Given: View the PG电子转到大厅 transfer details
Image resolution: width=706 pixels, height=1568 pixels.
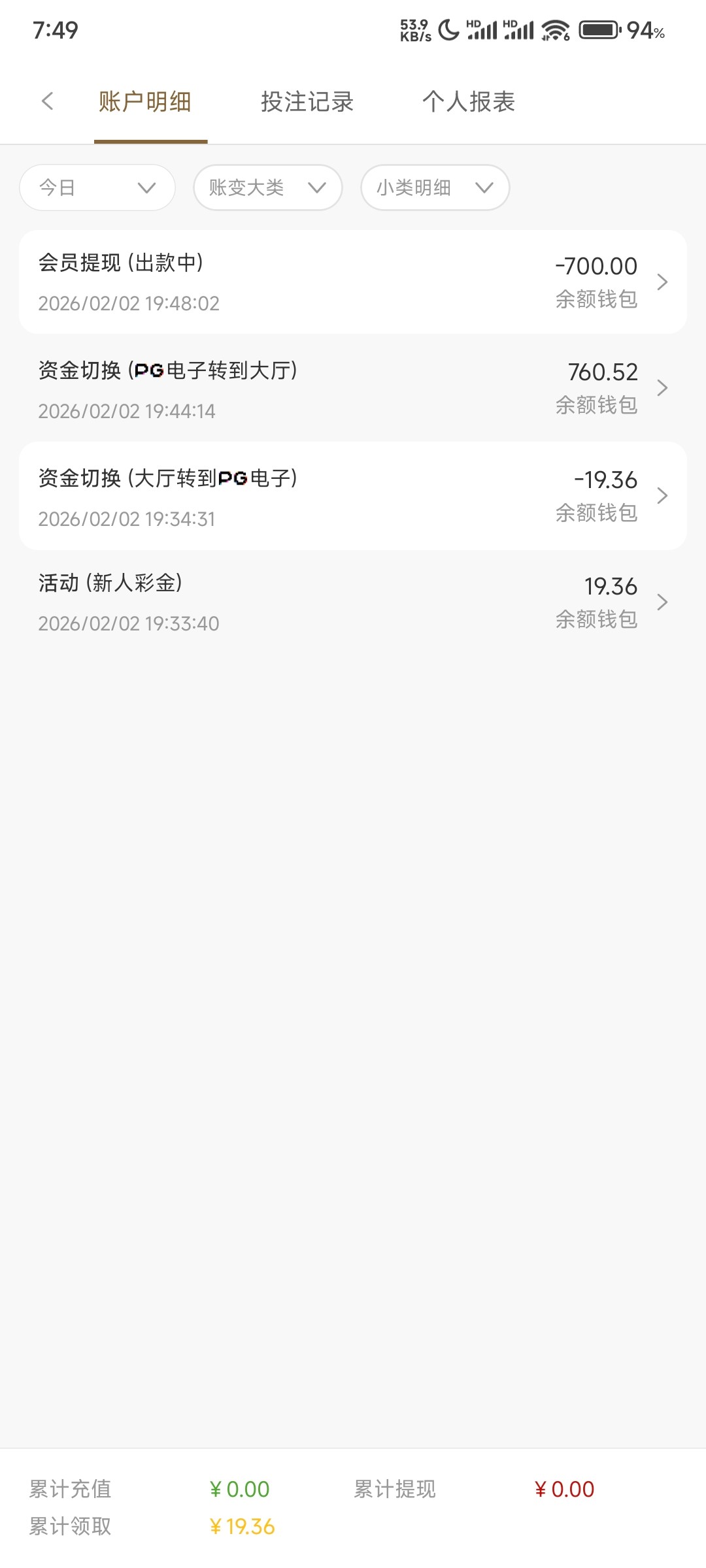Looking at the screenshot, I should tap(353, 389).
